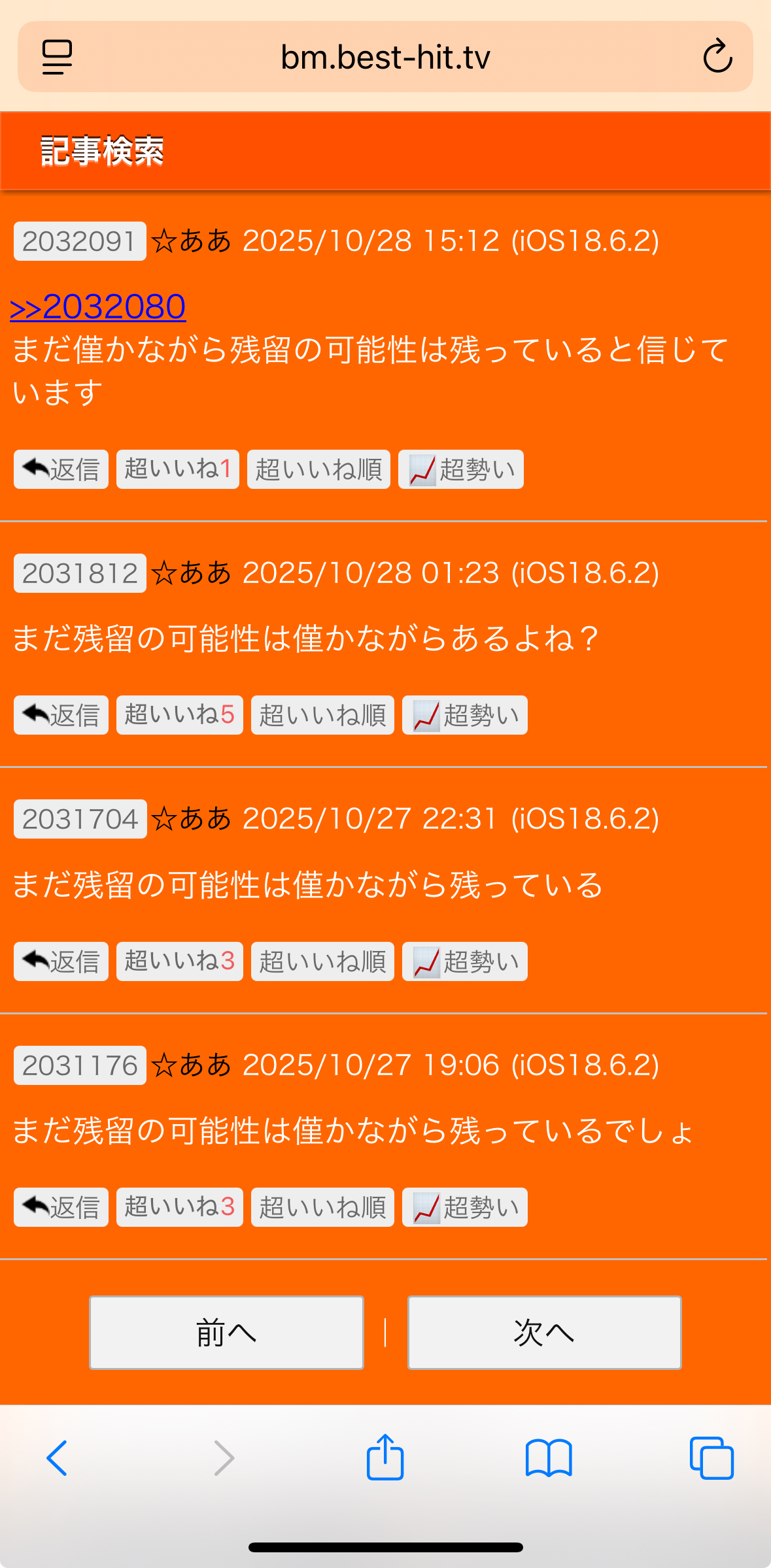The width and height of the screenshot is (771, 1568).
Task: Like post 2031176 with 超いいね
Action: click(x=179, y=1207)
